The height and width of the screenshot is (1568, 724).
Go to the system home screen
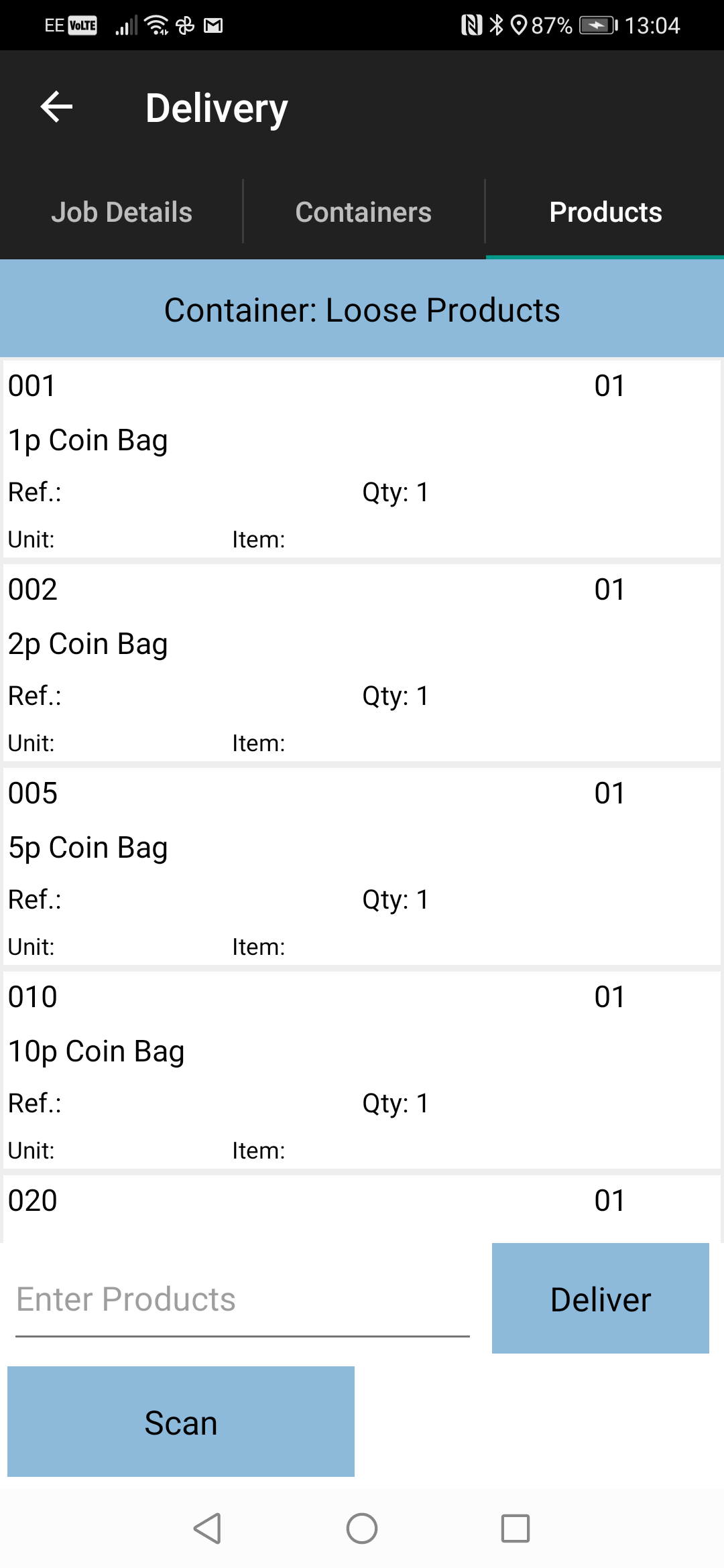(x=362, y=1529)
